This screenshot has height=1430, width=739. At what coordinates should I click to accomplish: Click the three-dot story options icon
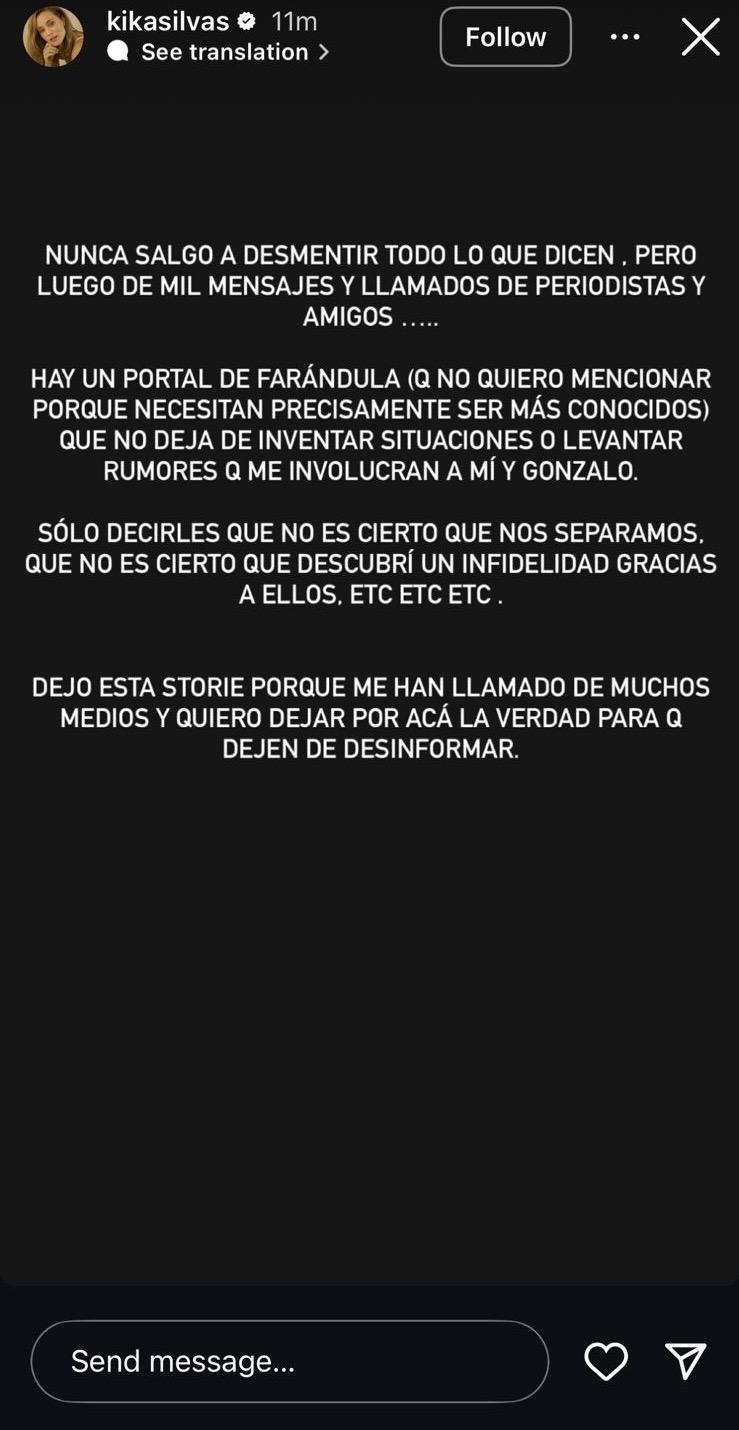point(627,36)
